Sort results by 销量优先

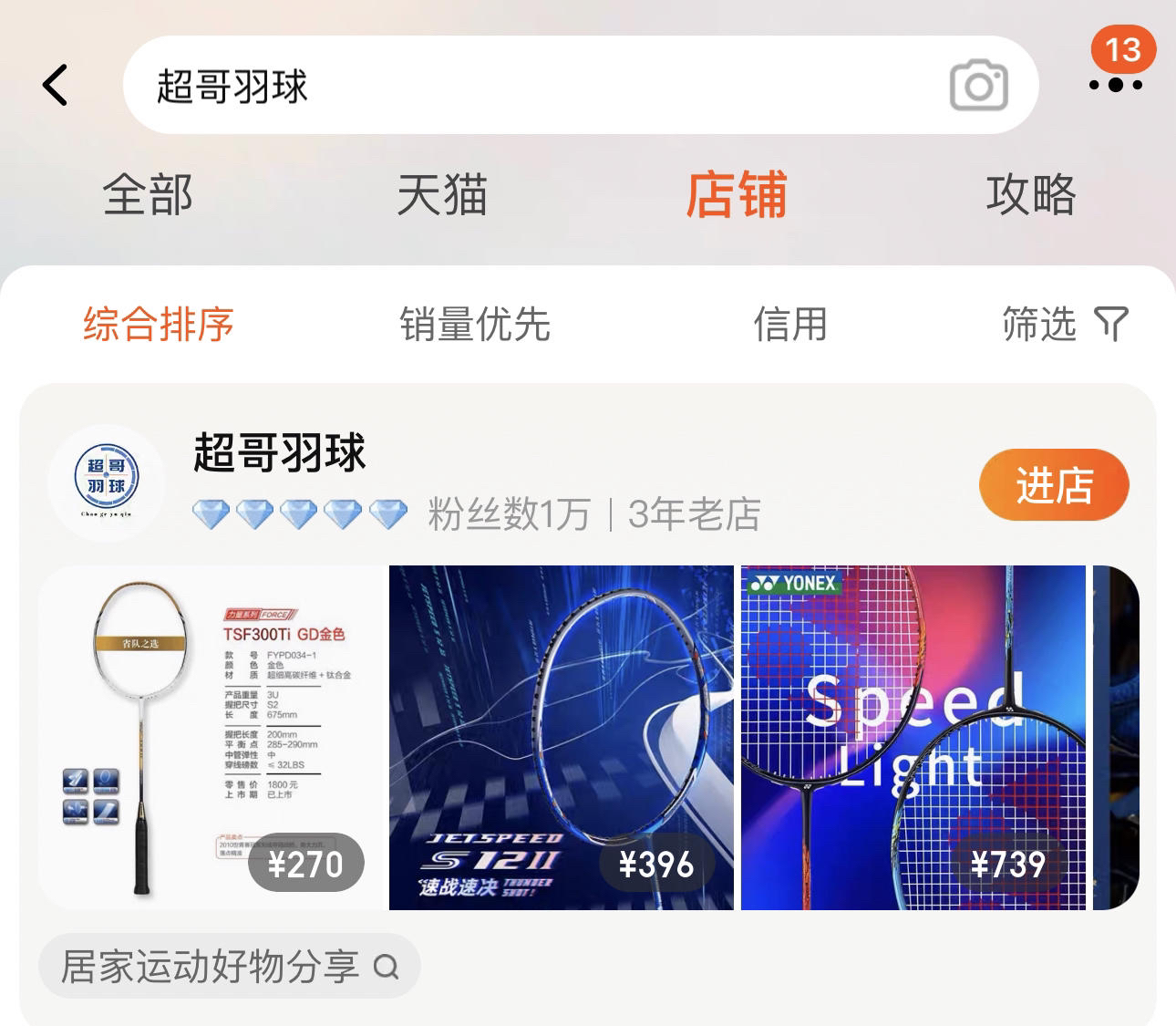(474, 325)
